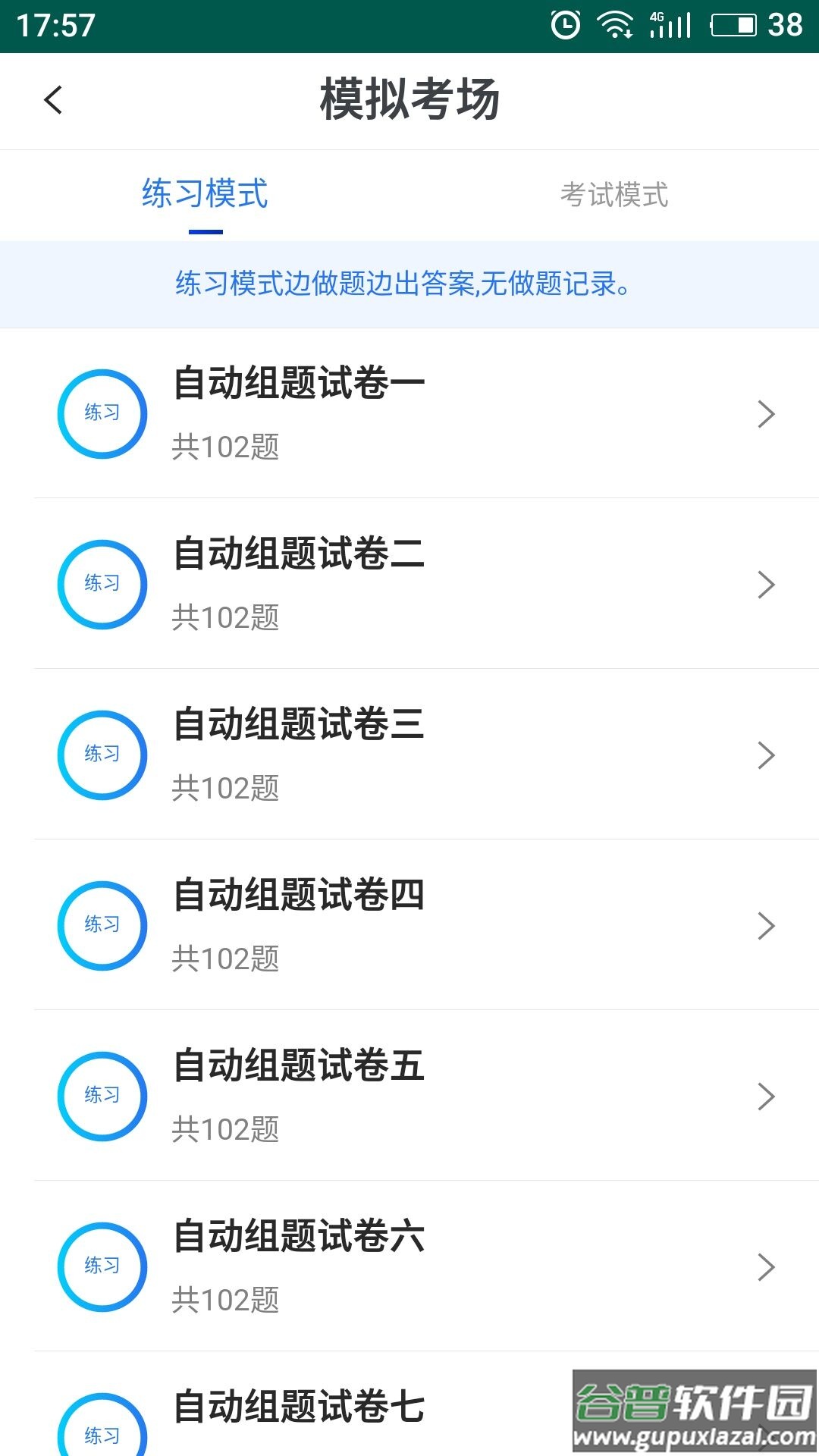Tap the 练习 circle icon beside 自动组题试卷二

tap(102, 584)
